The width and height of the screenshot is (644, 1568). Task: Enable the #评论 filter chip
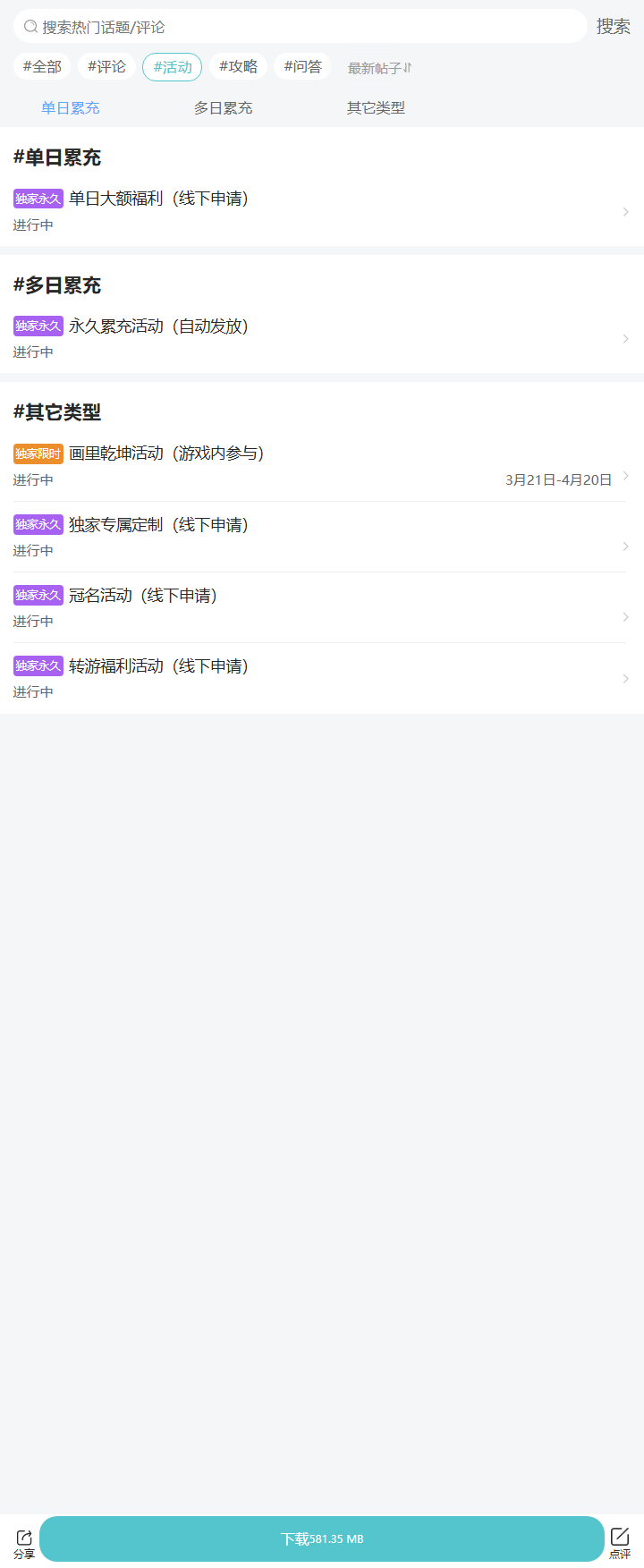pos(106,65)
